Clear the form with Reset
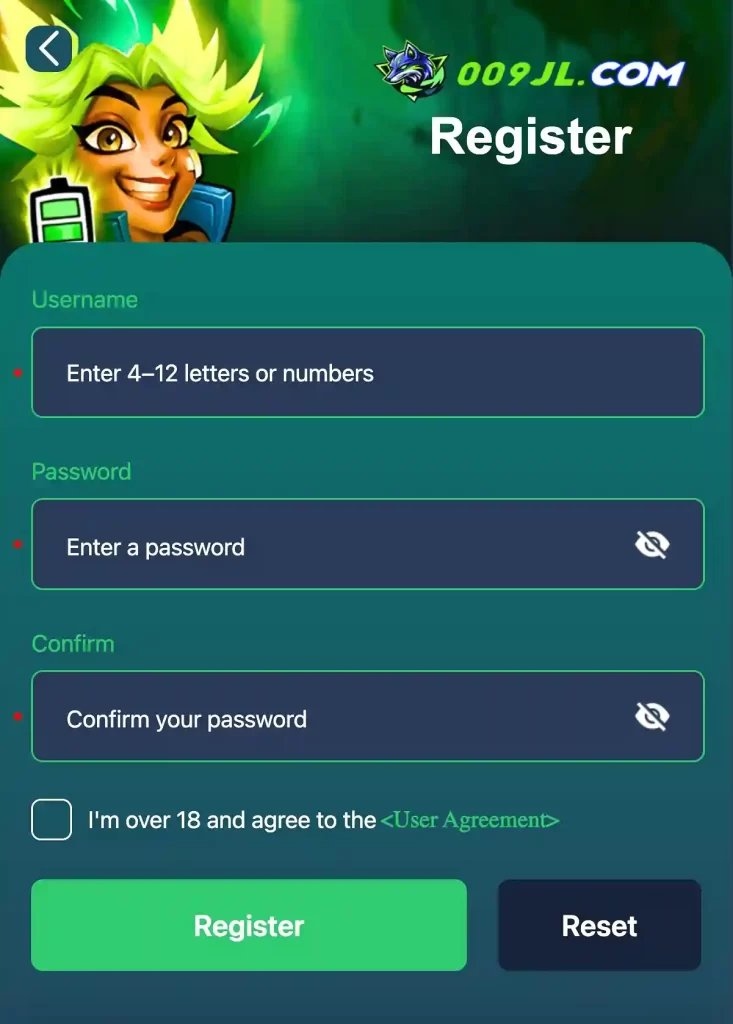 599,925
